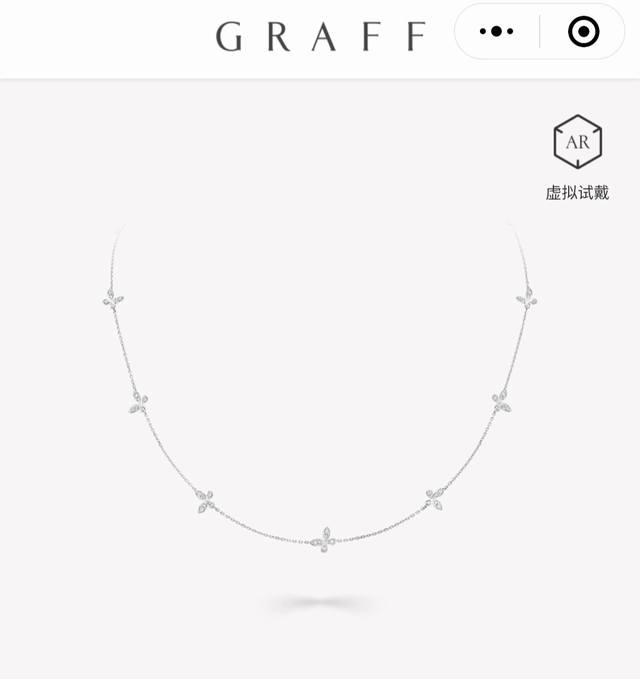
Task: Launch AR virtual try-on
Action: click(577, 156)
